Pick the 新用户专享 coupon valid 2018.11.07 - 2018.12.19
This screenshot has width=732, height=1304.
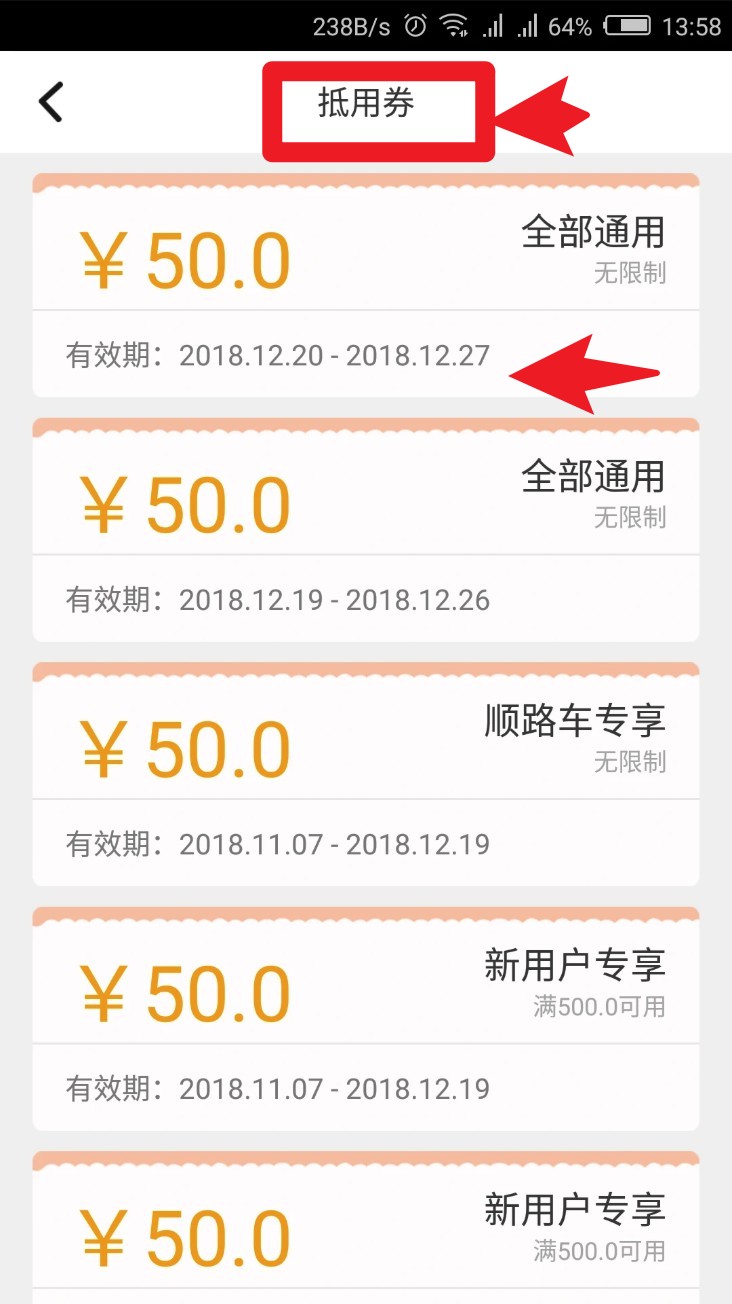[x=365, y=1018]
